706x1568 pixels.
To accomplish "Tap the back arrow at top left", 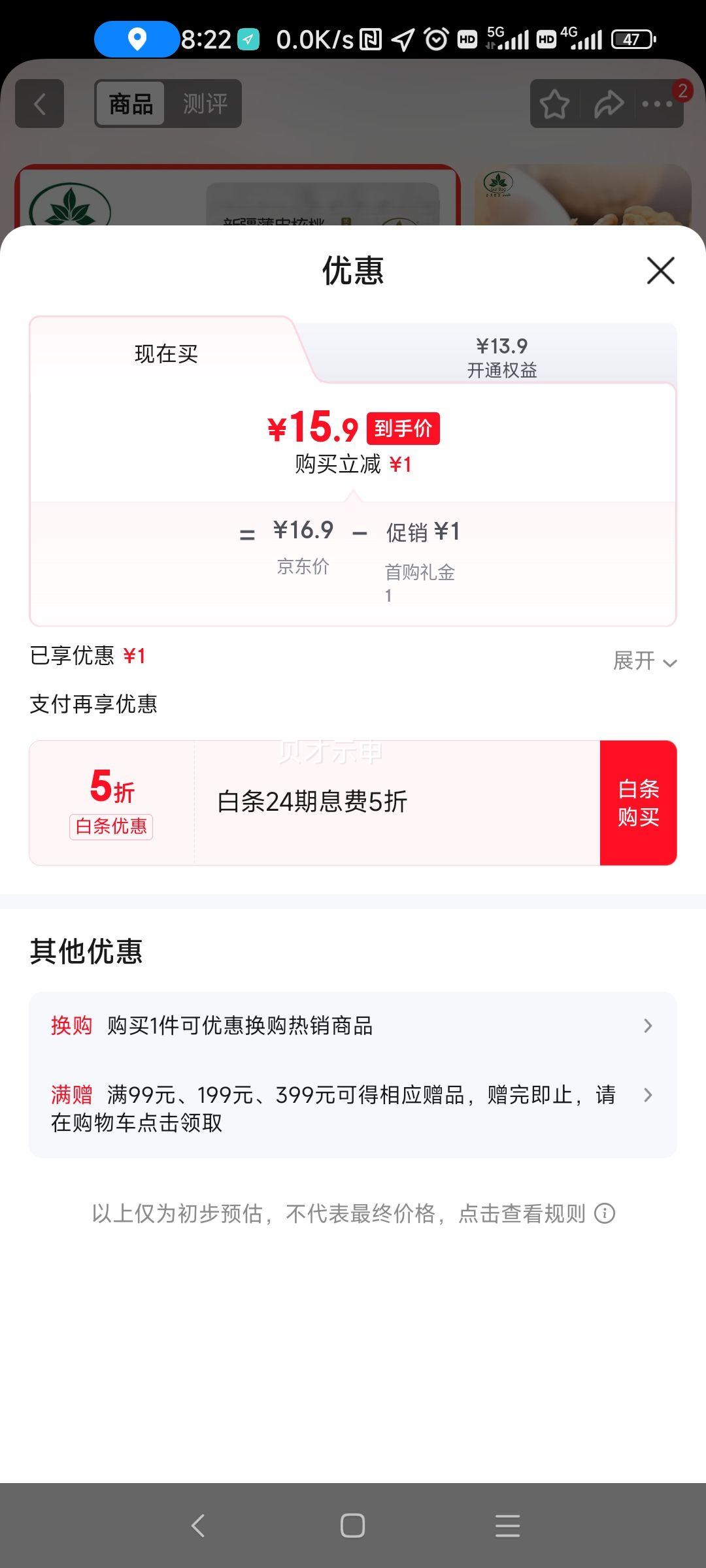I will click(x=39, y=105).
